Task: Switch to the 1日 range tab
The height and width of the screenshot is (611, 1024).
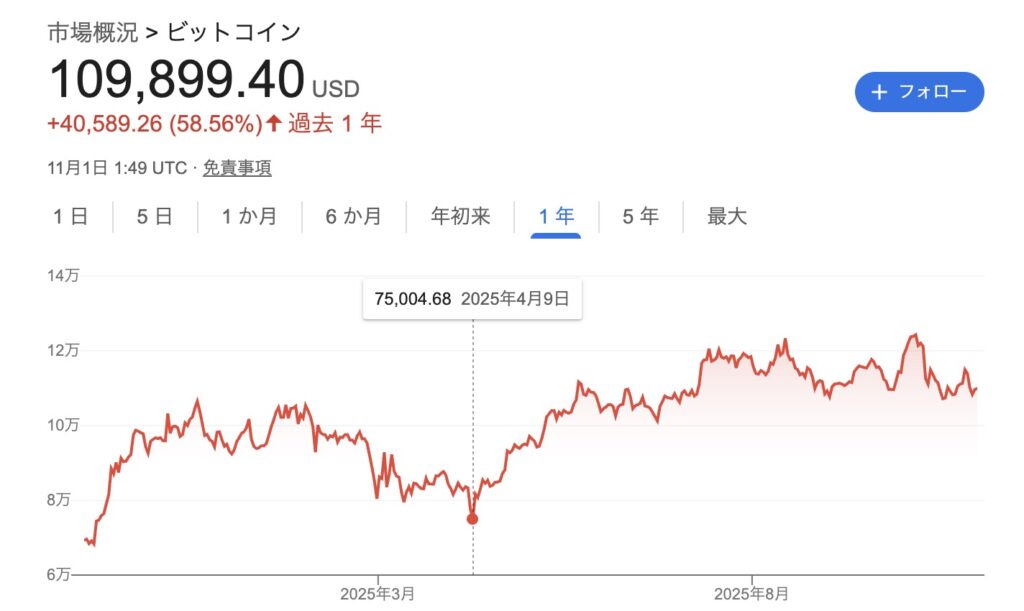Action: pos(70,216)
